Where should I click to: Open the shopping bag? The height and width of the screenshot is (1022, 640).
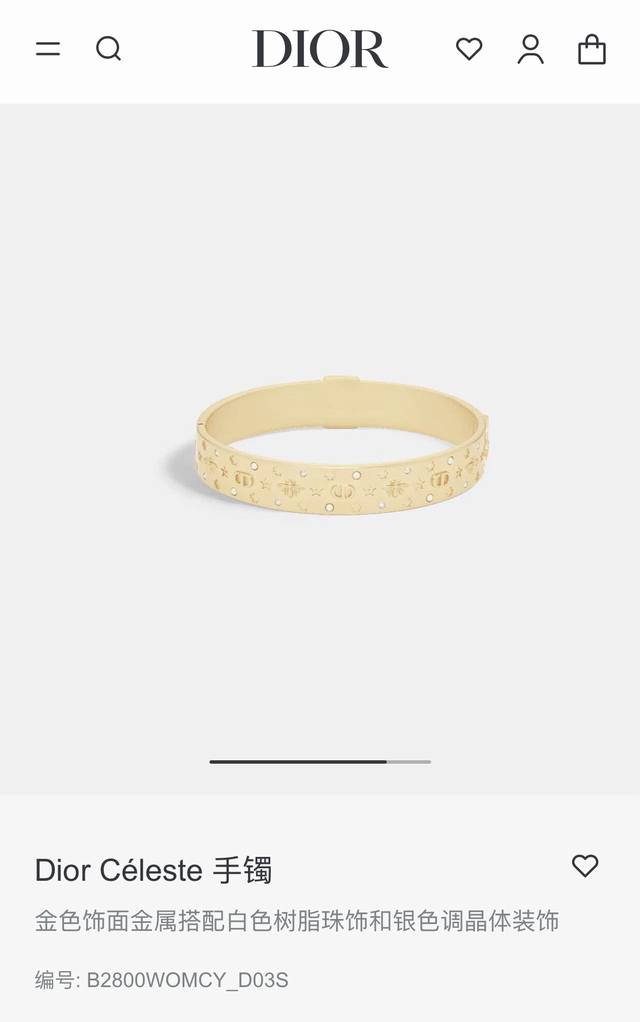pyautogui.click(x=592, y=49)
